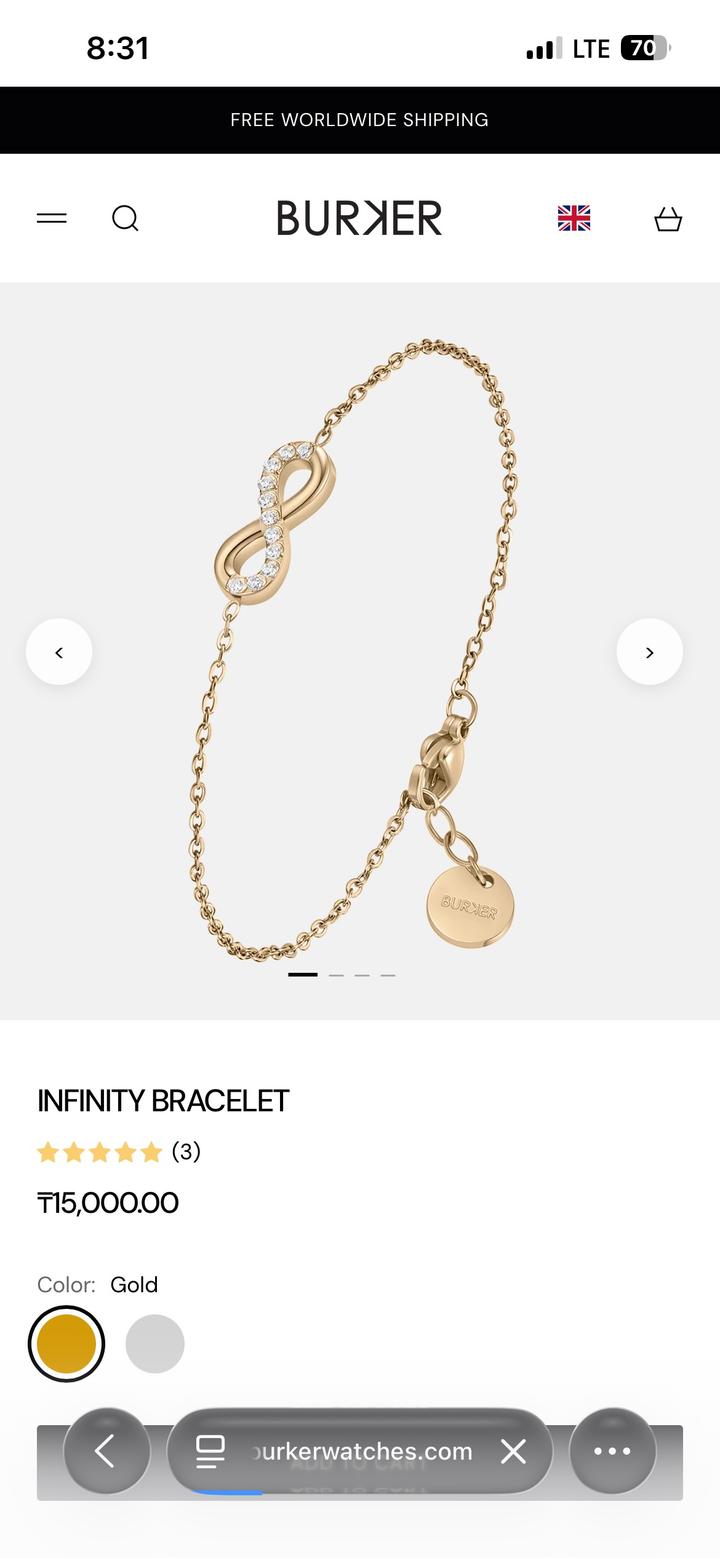
Task: Tap the burkerwatches.com address bar
Action: tap(360, 1451)
